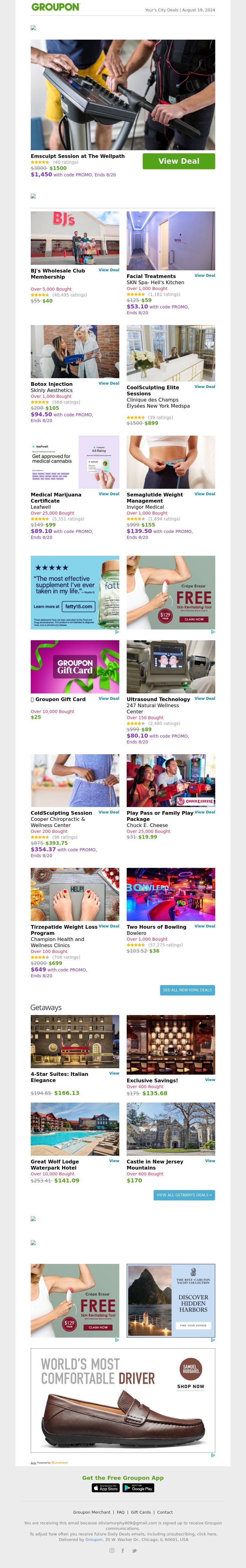Image resolution: width=246 pixels, height=1568 pixels.
Task: Open the FAQ footer link
Action: click(x=121, y=1512)
